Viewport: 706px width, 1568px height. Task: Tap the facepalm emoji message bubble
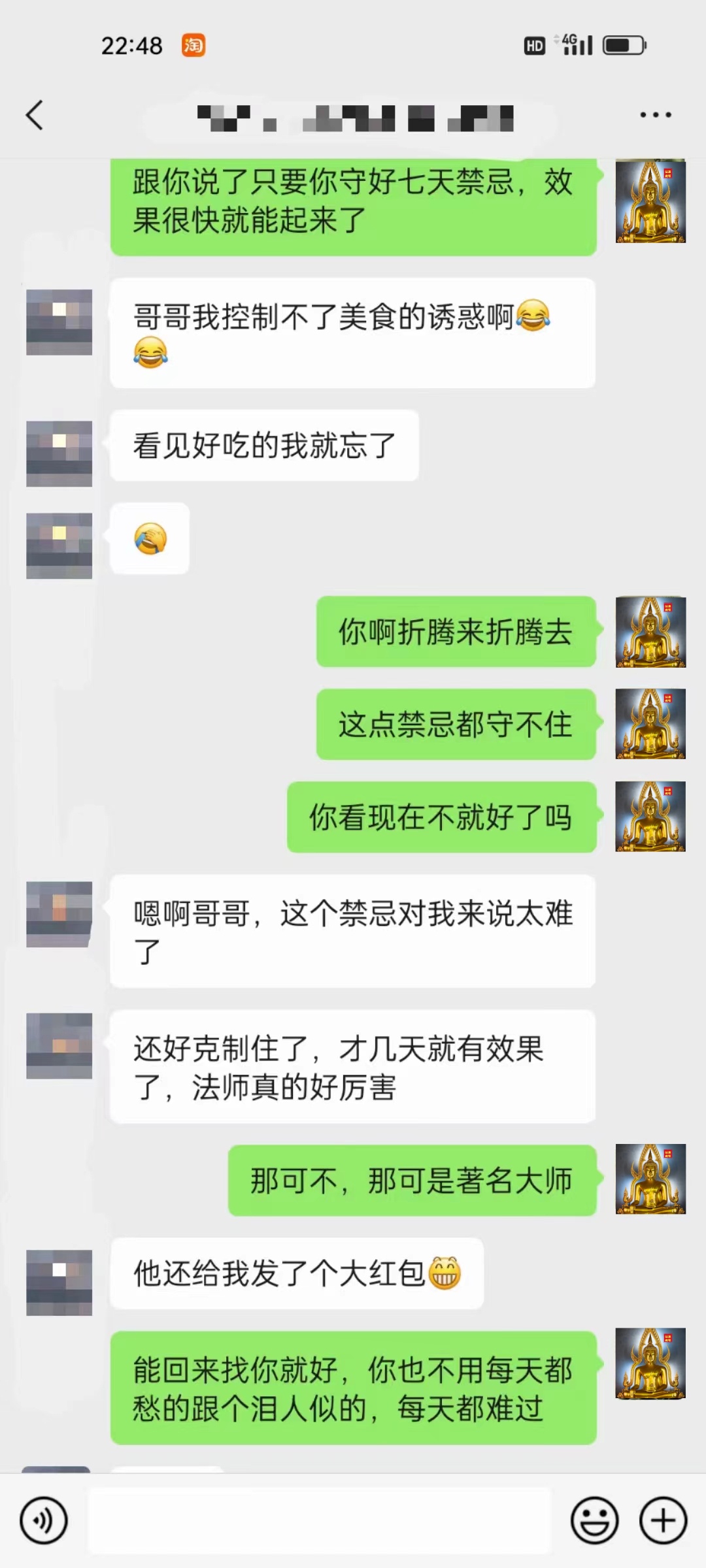149,538
